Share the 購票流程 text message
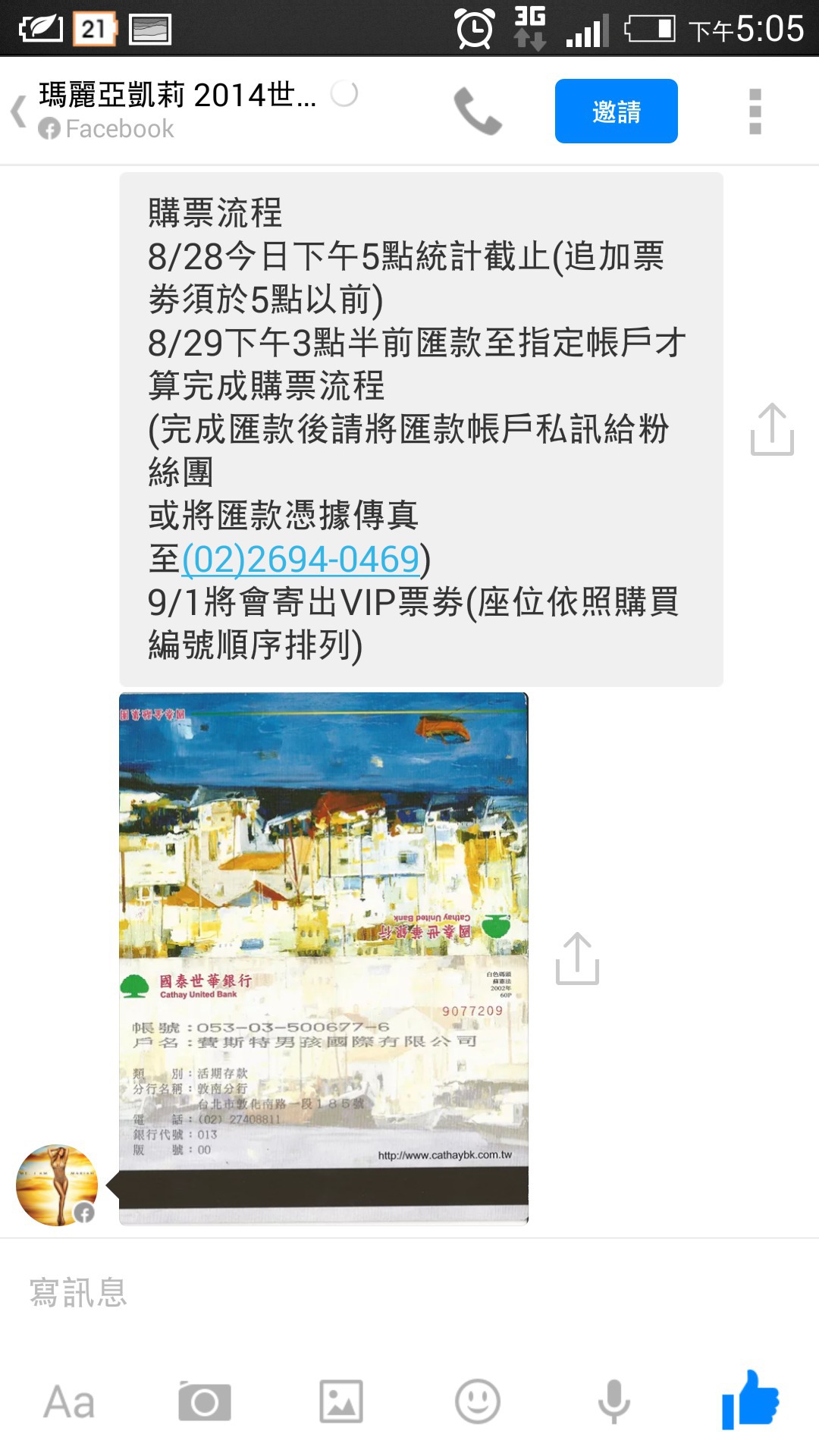The width and height of the screenshot is (819, 1456). (x=771, y=429)
